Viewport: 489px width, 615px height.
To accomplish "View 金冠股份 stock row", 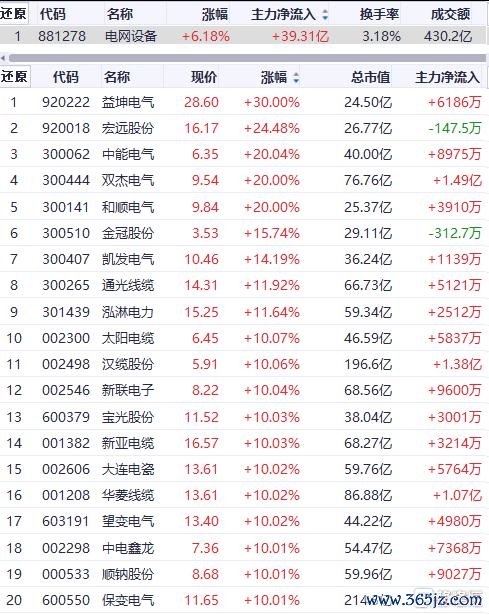I will pyautogui.click(x=244, y=233).
